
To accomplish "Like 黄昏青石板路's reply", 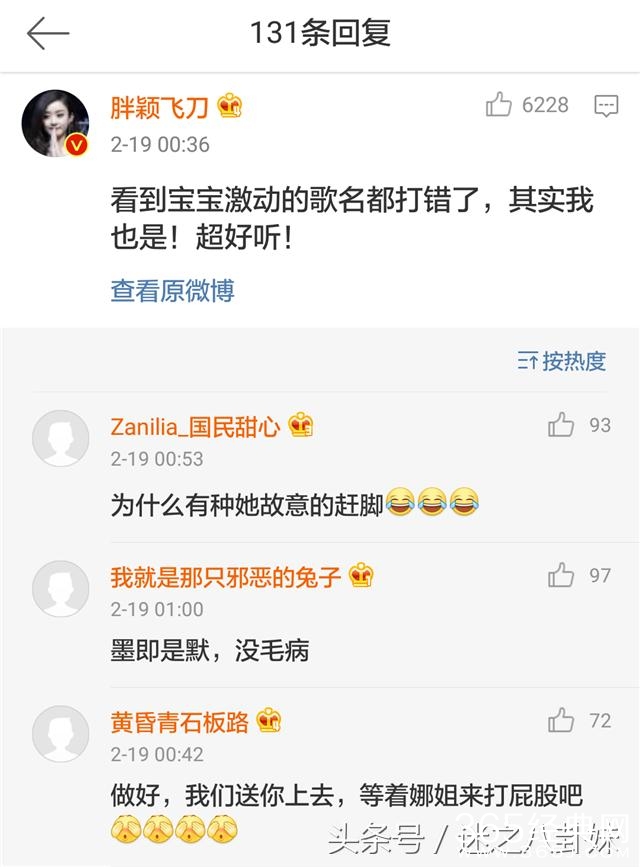I will tap(561, 720).
